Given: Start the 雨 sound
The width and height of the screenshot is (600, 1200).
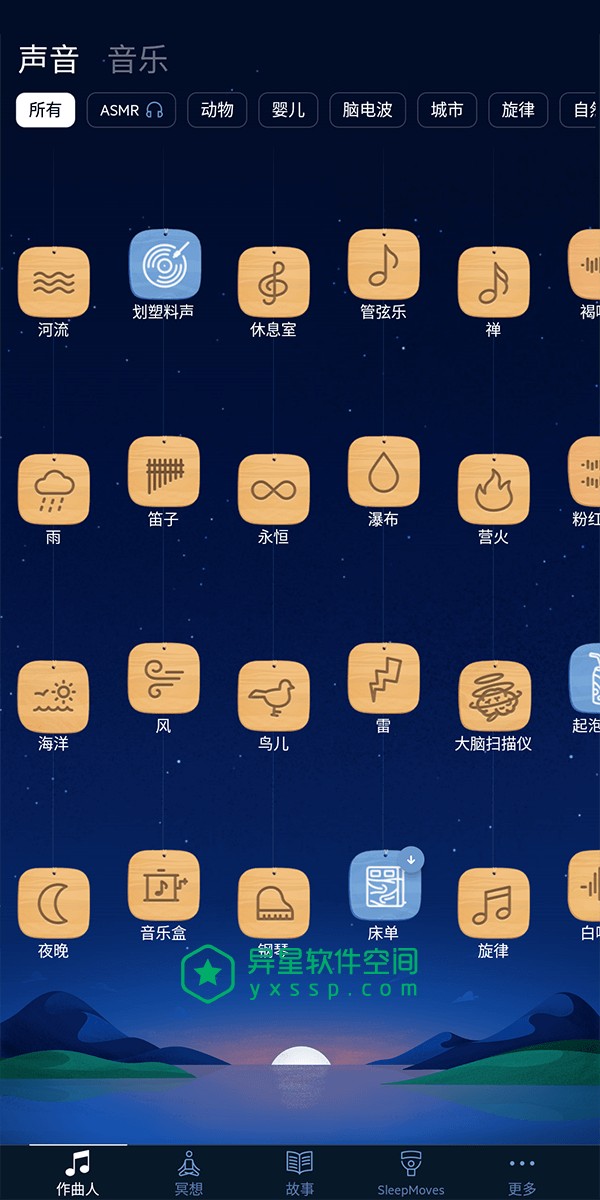Looking at the screenshot, I should pyautogui.click(x=54, y=490).
